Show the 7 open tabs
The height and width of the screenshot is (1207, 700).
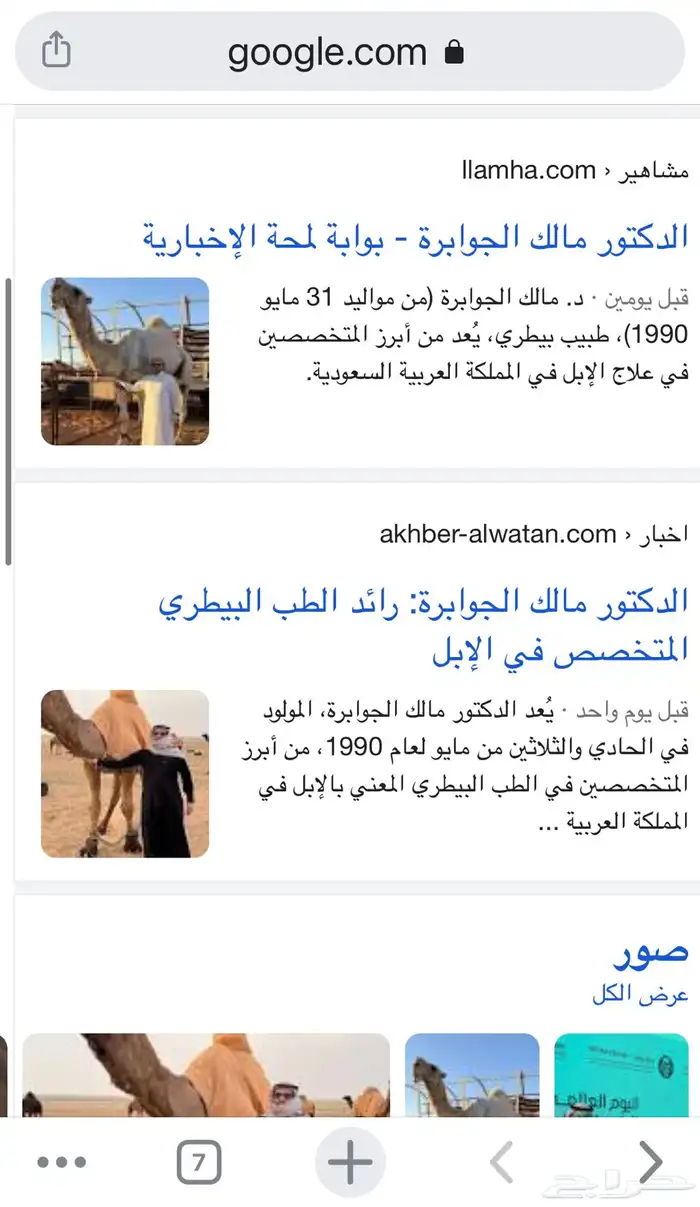[x=199, y=1163]
